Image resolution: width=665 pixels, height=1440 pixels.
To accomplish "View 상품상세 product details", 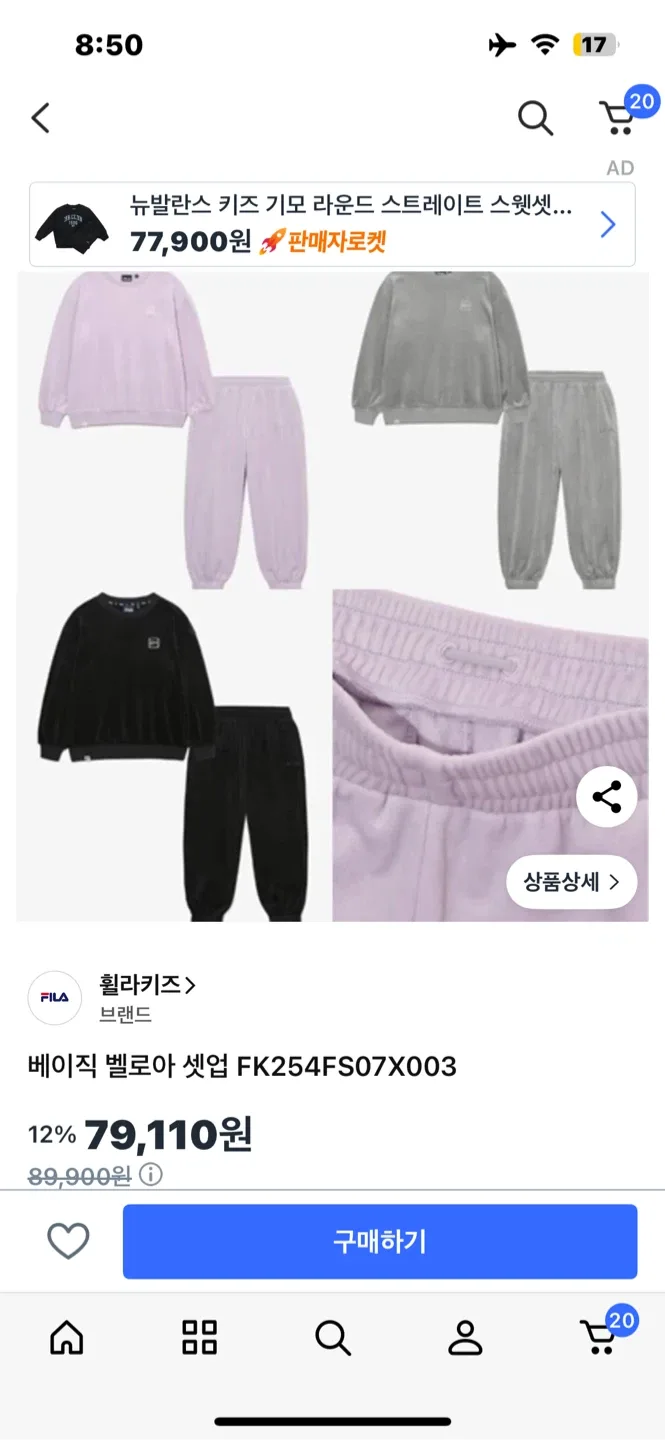I will [x=571, y=882].
